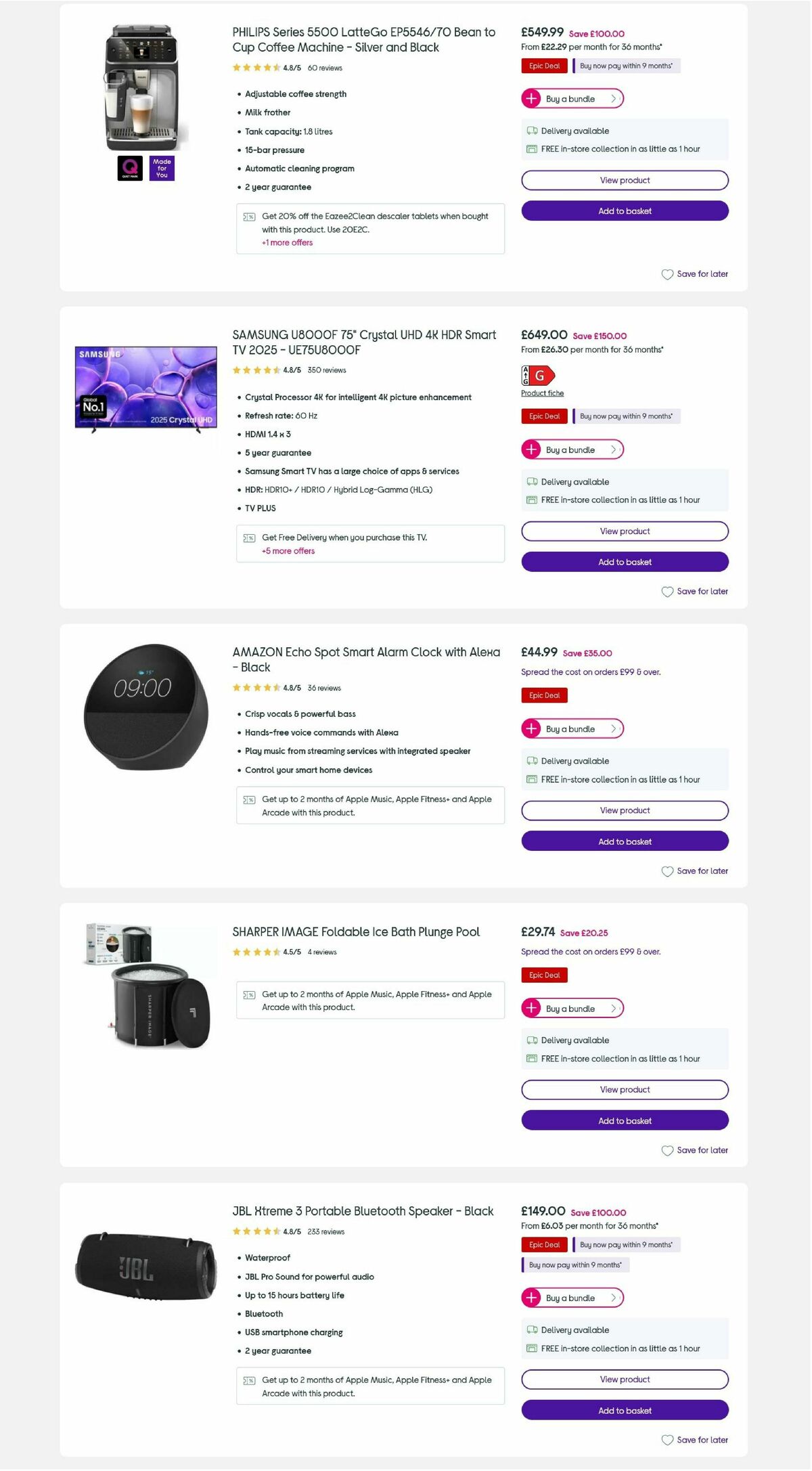
Task: Add the Amazon Echo Spot to basket
Action: pyautogui.click(x=624, y=841)
